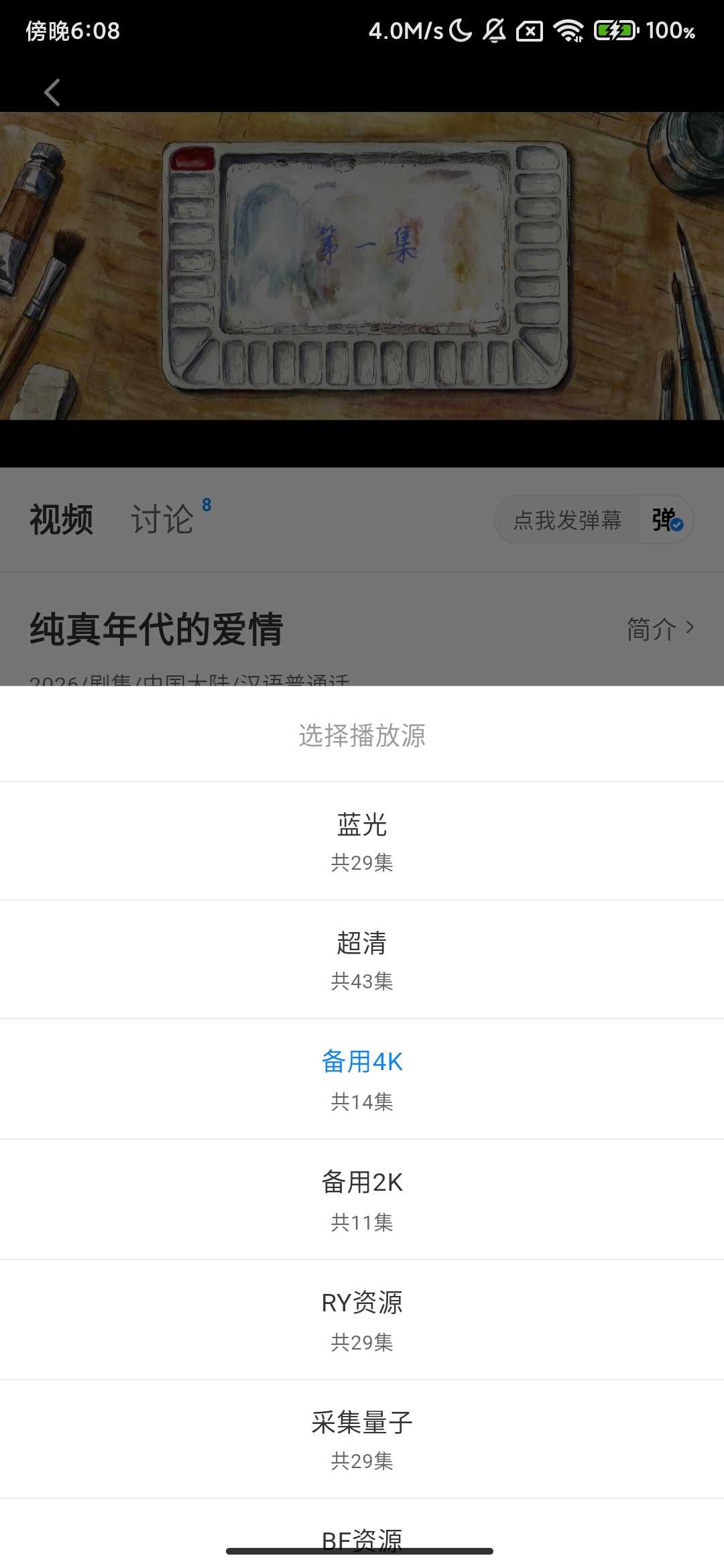The image size is (724, 1568).
Task: Choose the 采集量子 source
Action: 362,1438
